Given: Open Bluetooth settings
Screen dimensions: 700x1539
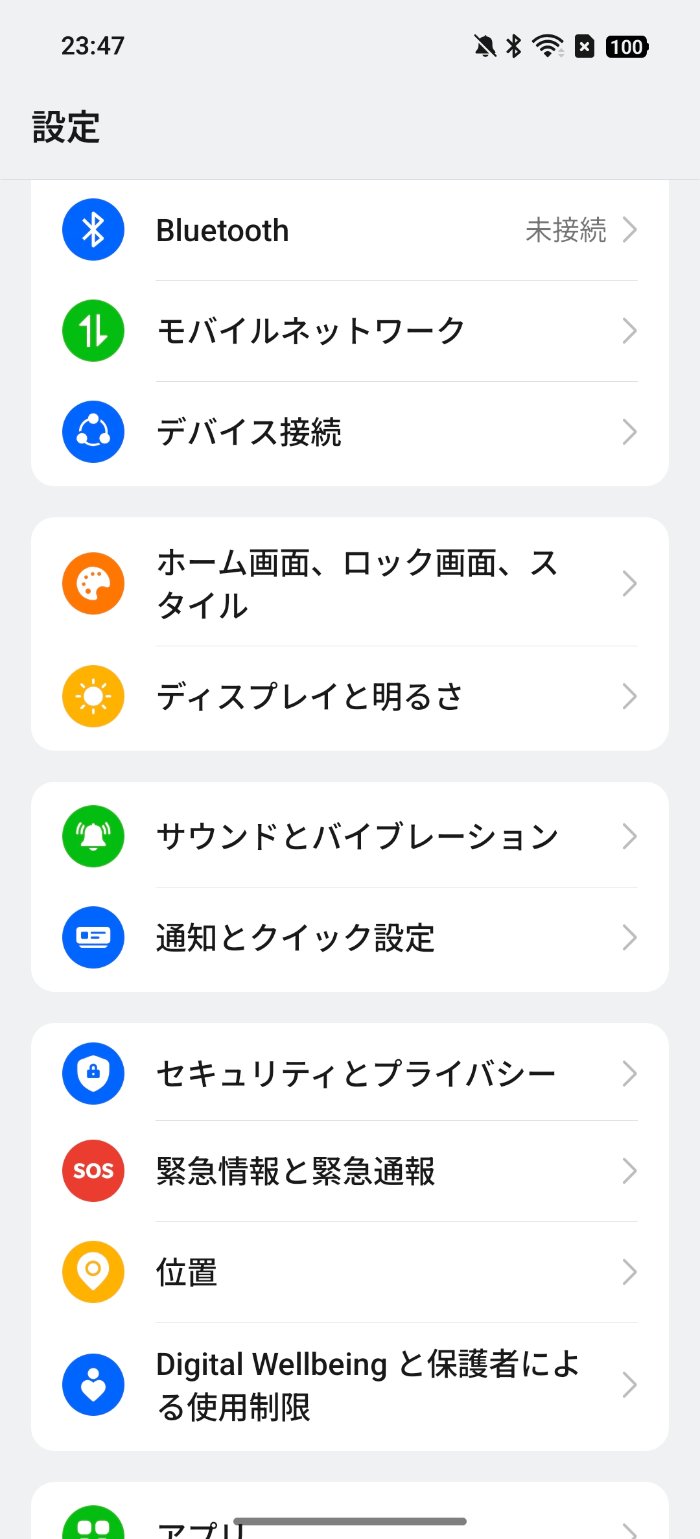Looking at the screenshot, I should [350, 231].
